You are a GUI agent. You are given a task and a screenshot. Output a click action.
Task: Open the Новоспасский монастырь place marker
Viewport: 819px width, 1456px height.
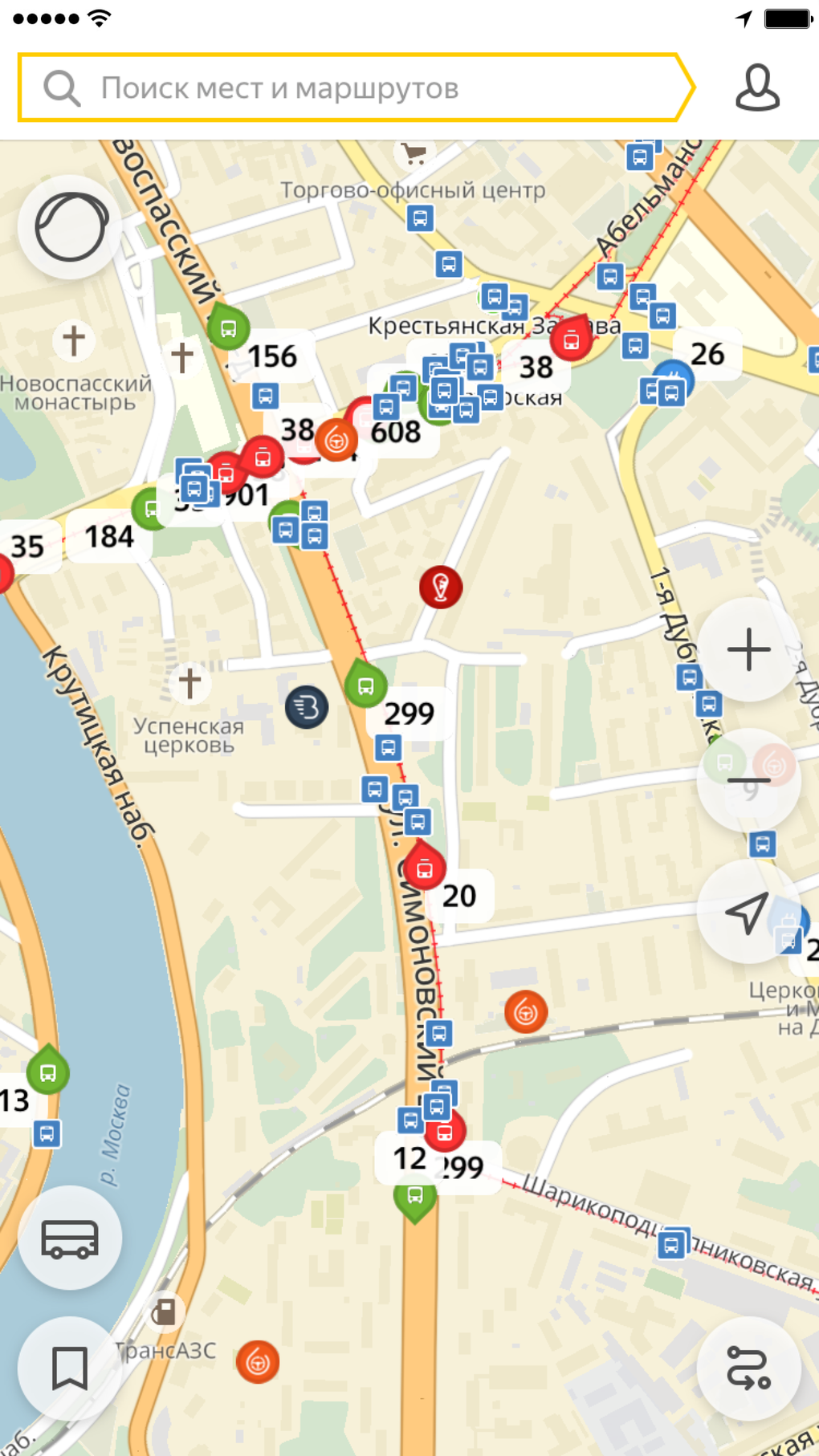click(74, 340)
